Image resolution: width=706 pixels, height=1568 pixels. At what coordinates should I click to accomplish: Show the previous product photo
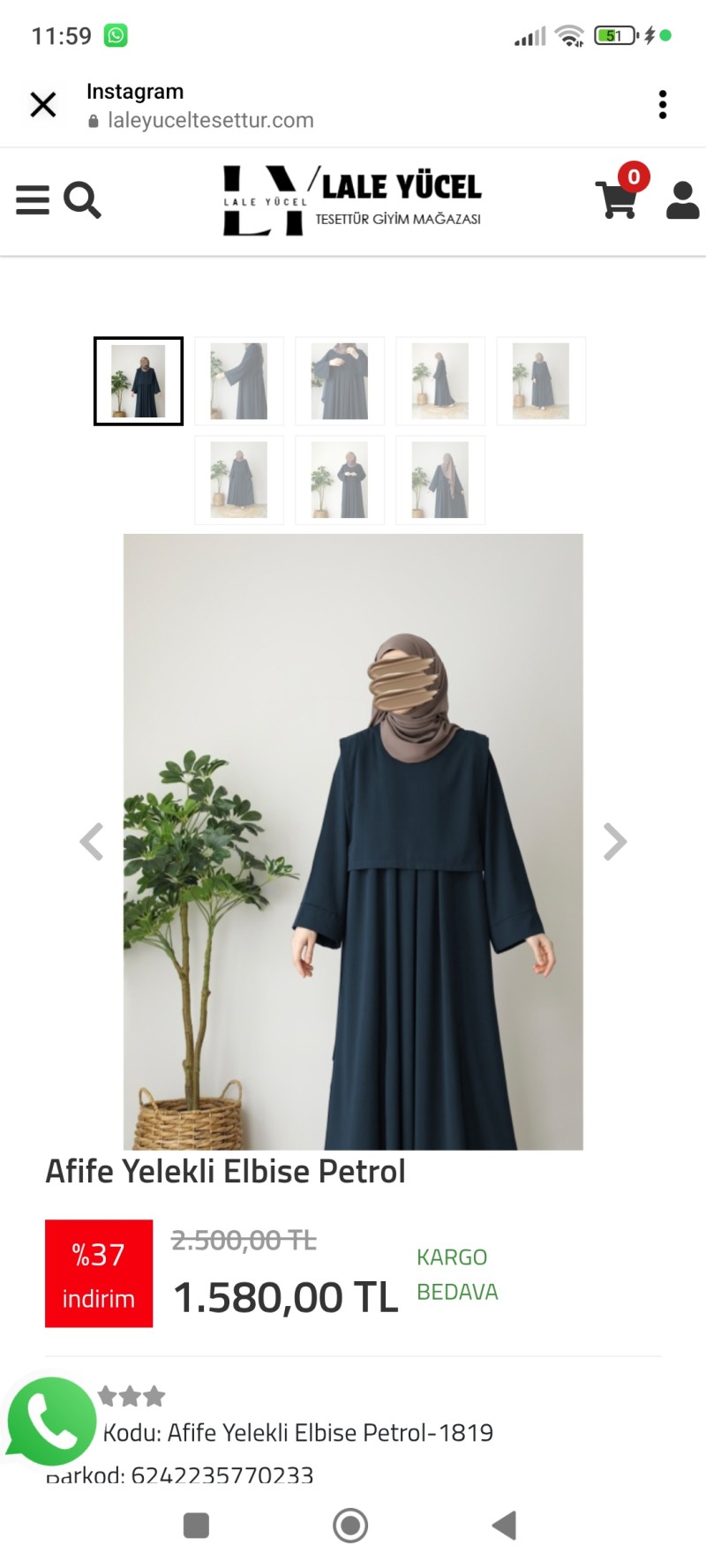pos(92,842)
